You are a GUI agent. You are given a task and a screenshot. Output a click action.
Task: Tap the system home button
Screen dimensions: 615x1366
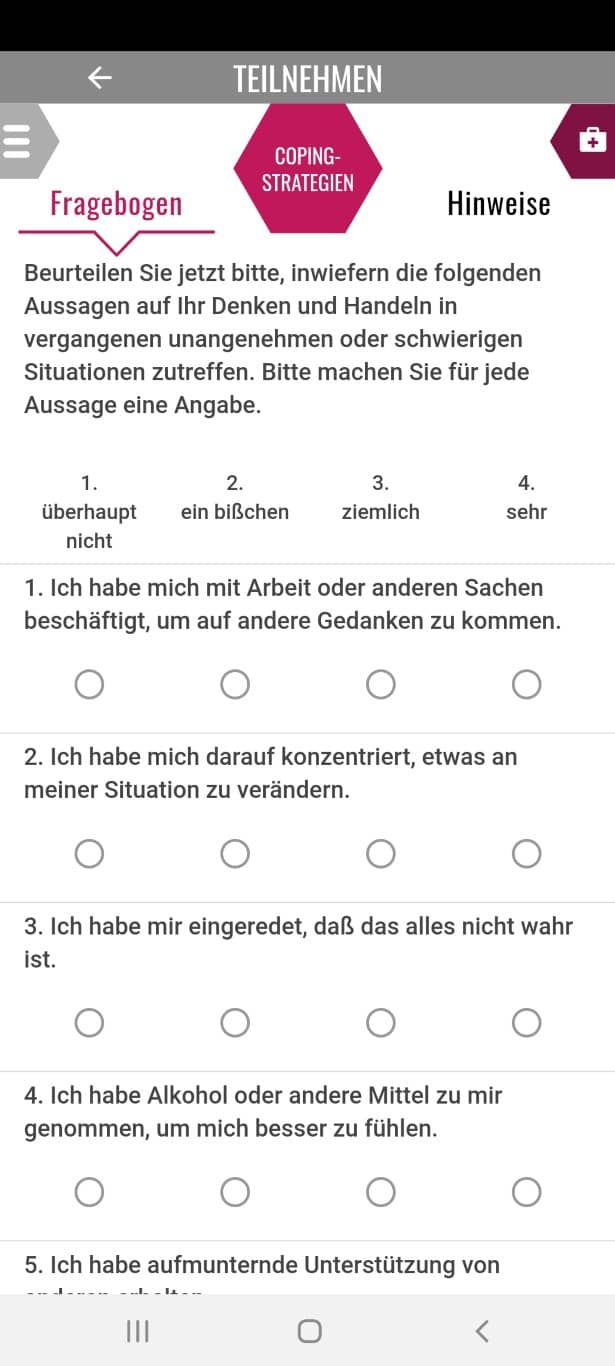pyautogui.click(x=309, y=1331)
